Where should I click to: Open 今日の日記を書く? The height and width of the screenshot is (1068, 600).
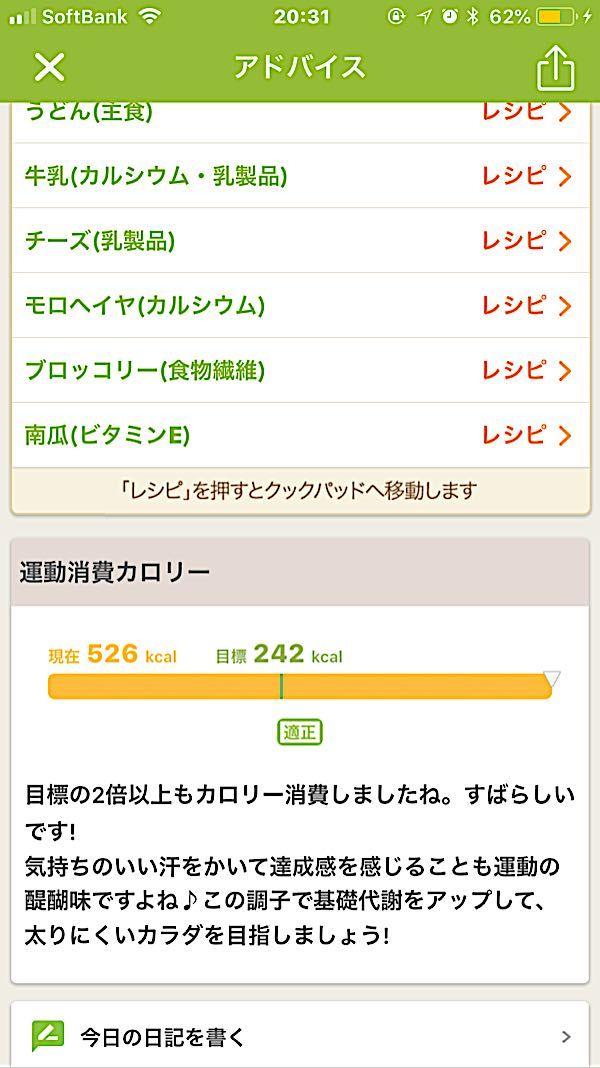coord(300,1035)
